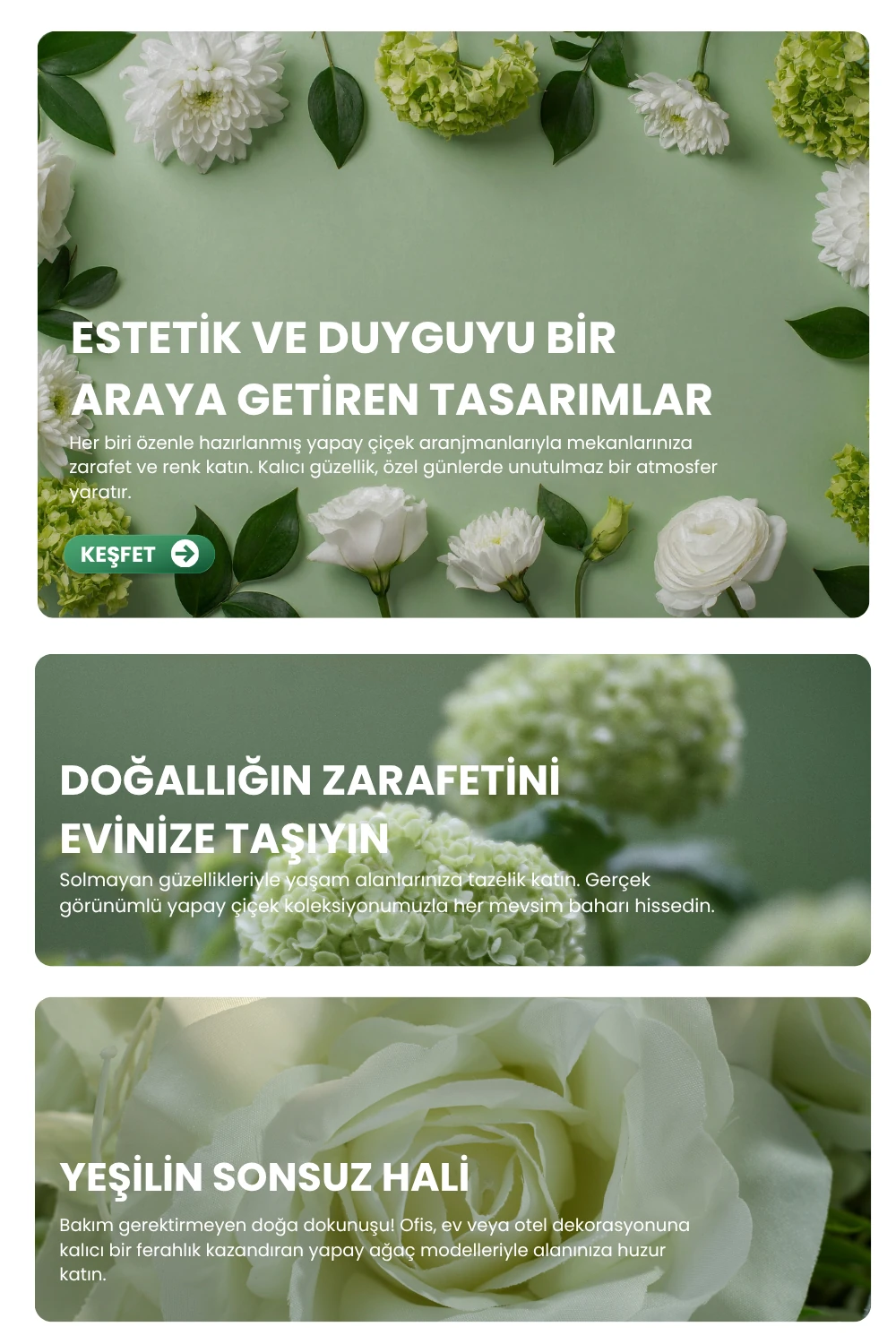This screenshot has width=896, height=1344.
Task: Select the white ranunculus flower near KEŞFET button
Action: click(712, 551)
